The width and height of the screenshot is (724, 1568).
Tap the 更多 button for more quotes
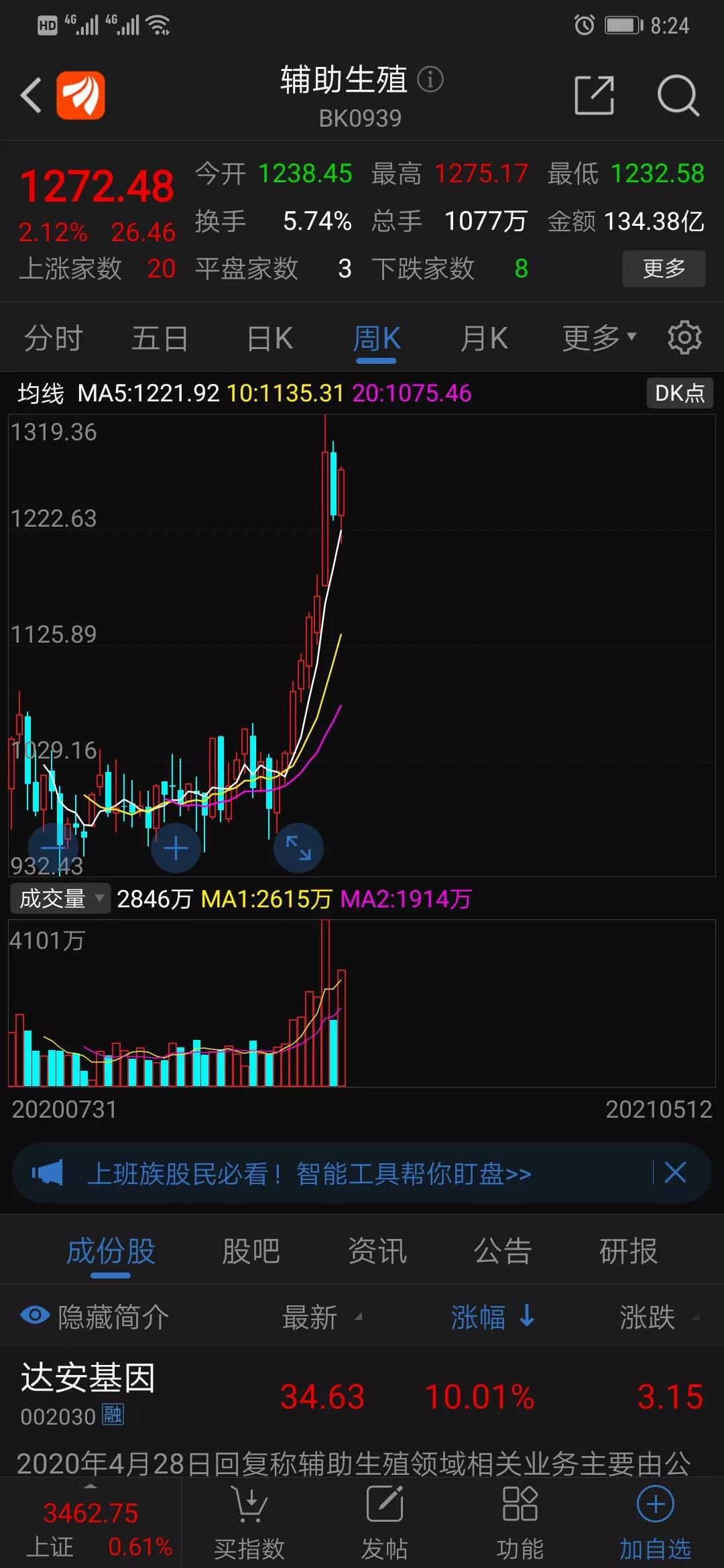click(663, 269)
